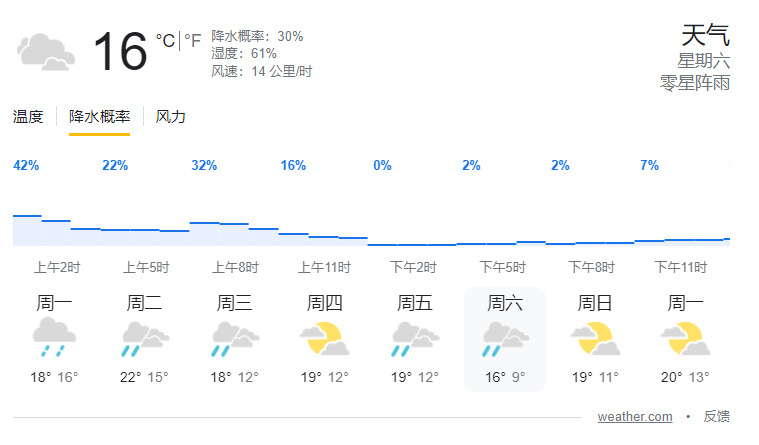Switch temperature unit to °F
The image size is (759, 445).
point(193,41)
